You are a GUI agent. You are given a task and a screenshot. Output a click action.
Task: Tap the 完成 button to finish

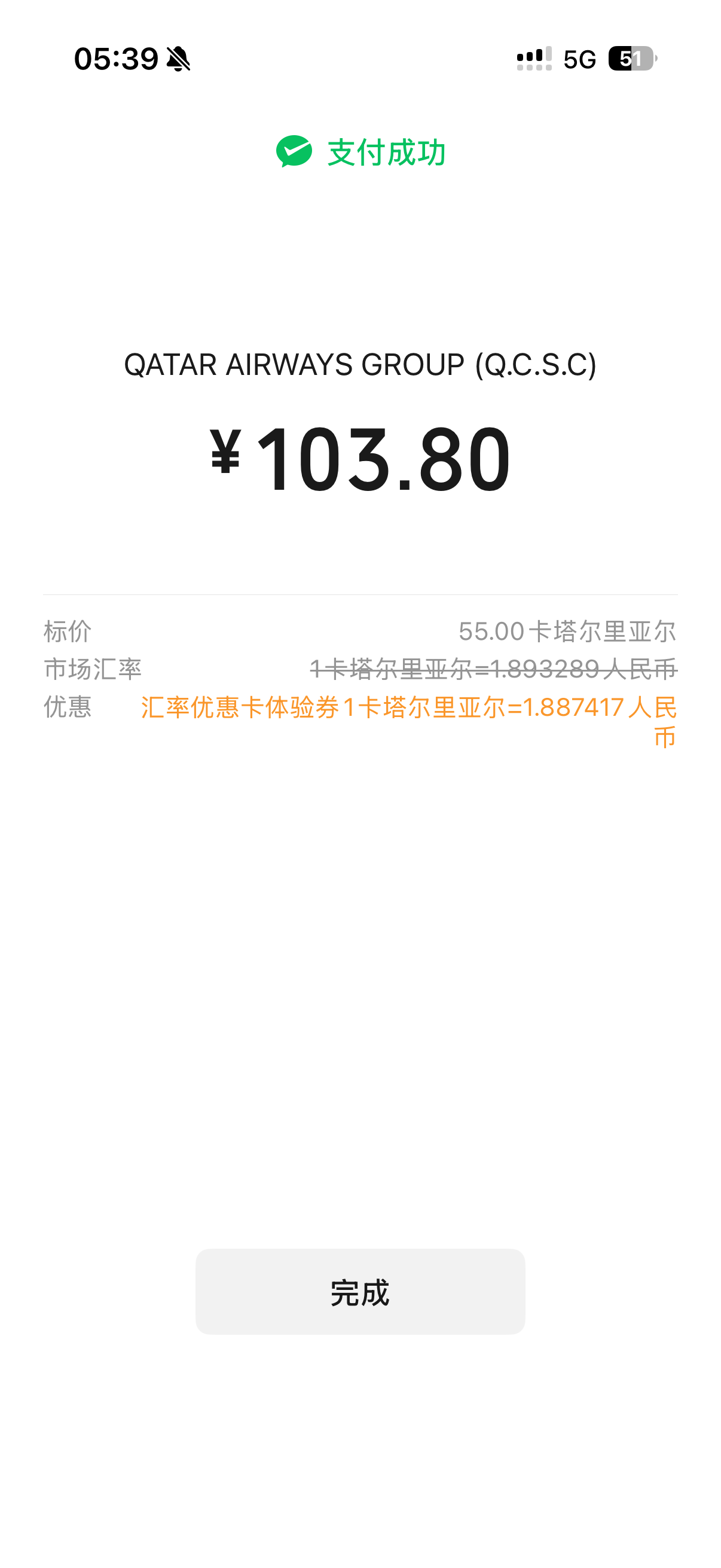pyautogui.click(x=359, y=1291)
